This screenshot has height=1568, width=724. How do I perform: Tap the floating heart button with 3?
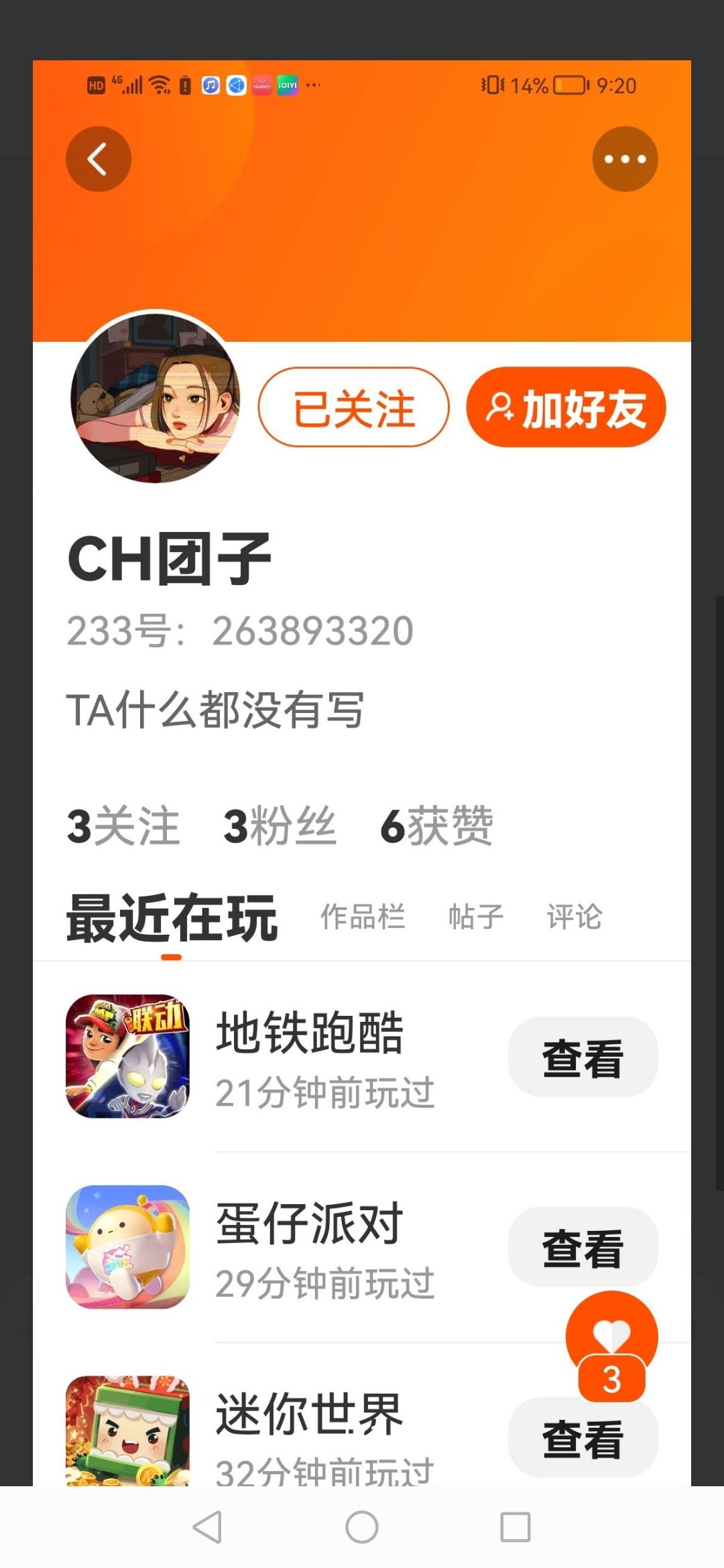(611, 1347)
